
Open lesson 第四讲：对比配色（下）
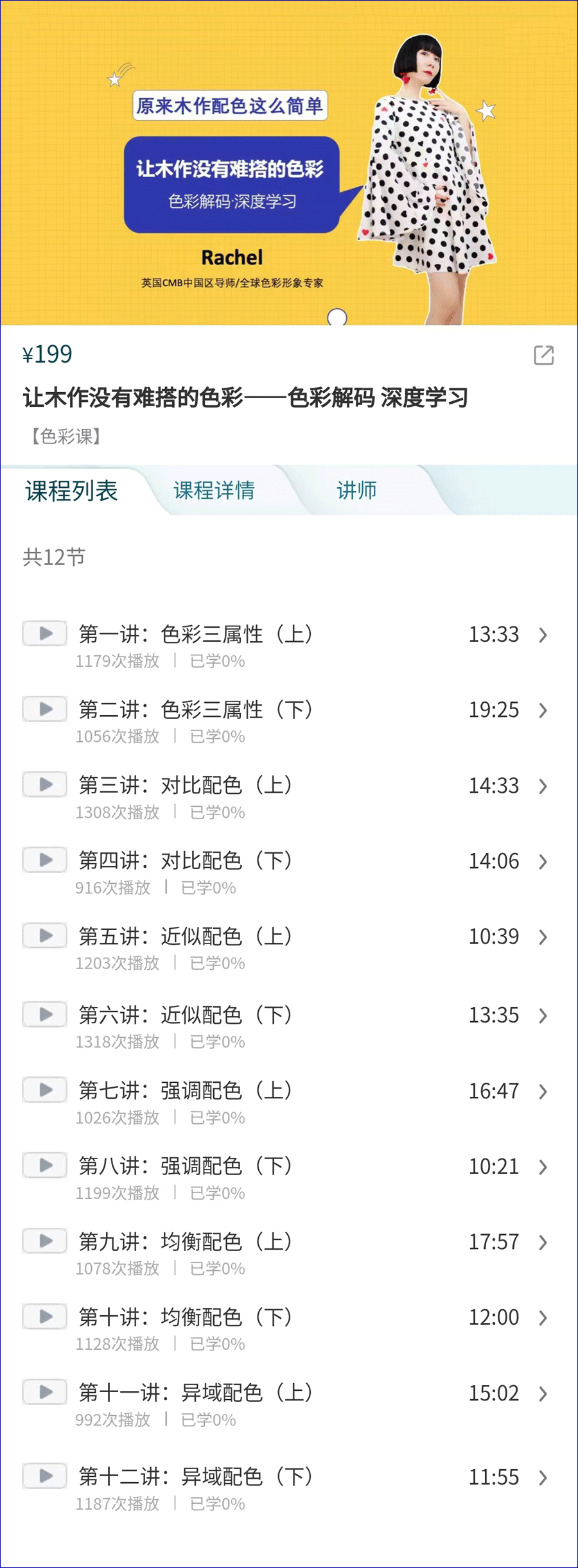point(185,860)
